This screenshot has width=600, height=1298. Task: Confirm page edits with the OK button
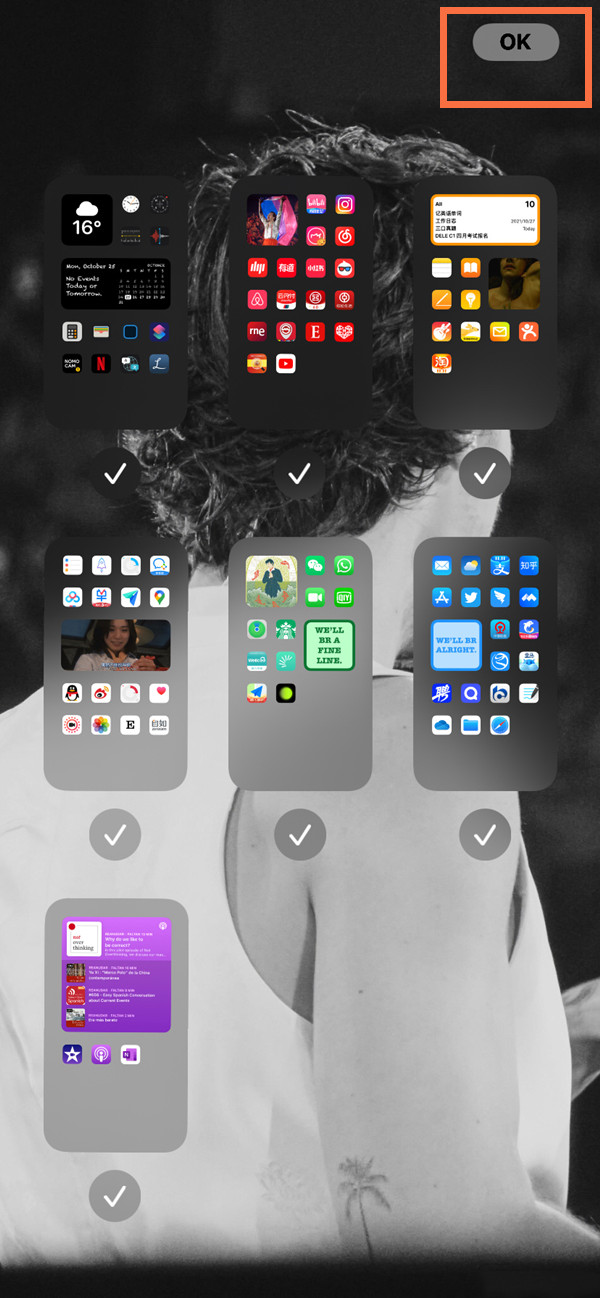[x=515, y=42]
